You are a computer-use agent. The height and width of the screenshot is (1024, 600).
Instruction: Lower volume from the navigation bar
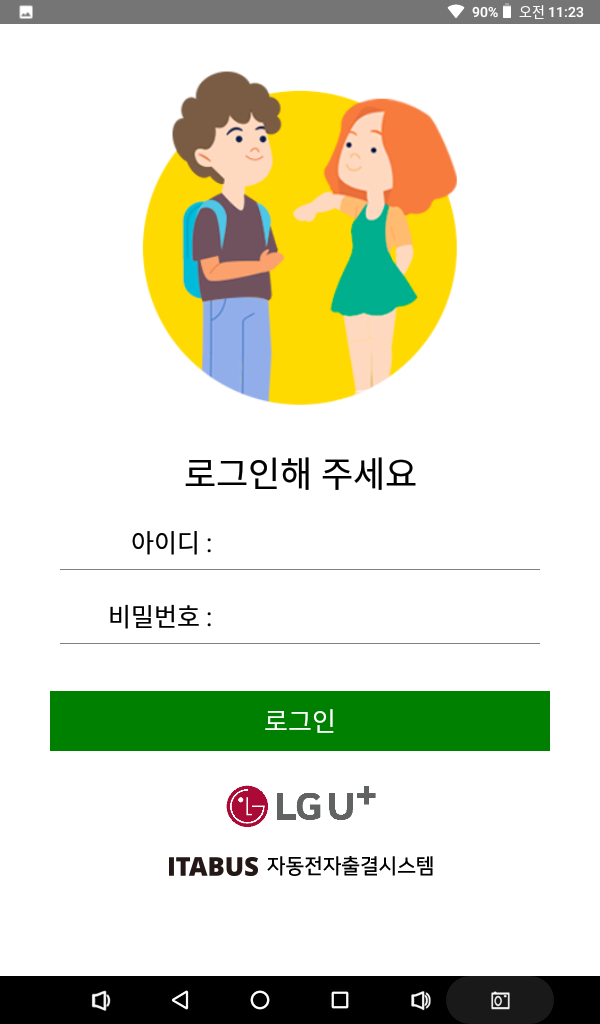[x=100, y=1000]
